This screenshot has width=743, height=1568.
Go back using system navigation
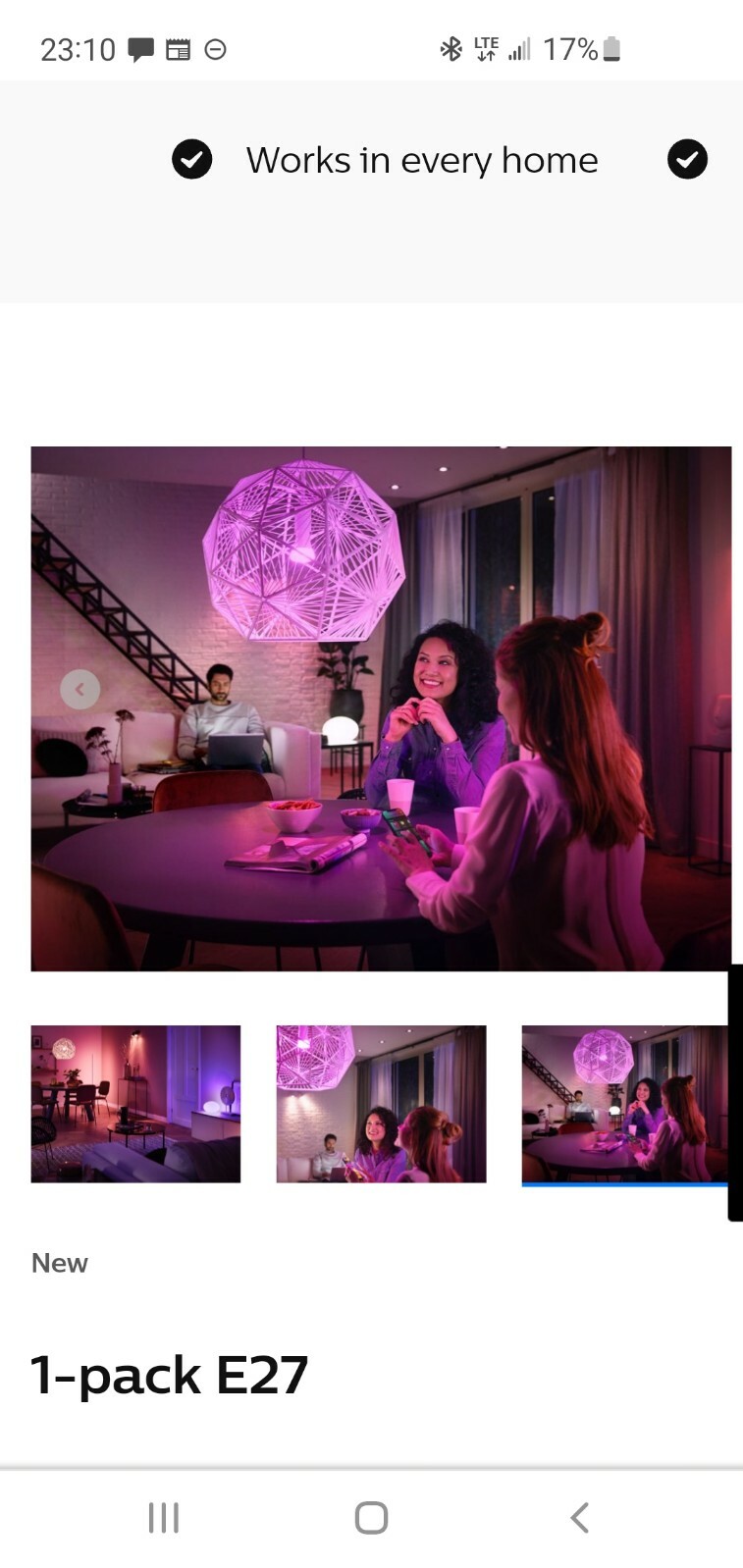579,1517
